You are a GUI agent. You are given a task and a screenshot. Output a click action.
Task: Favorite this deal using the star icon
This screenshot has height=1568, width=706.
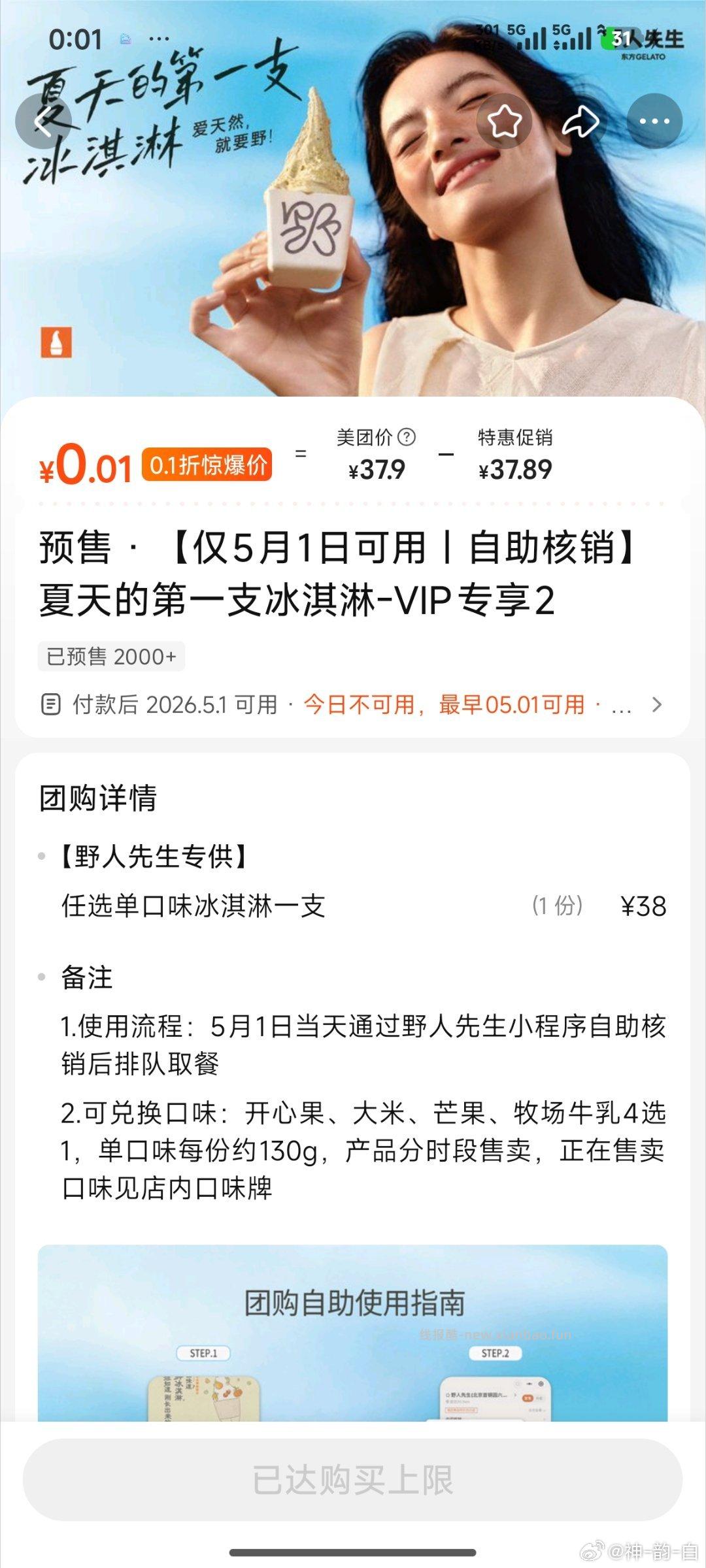[504, 121]
